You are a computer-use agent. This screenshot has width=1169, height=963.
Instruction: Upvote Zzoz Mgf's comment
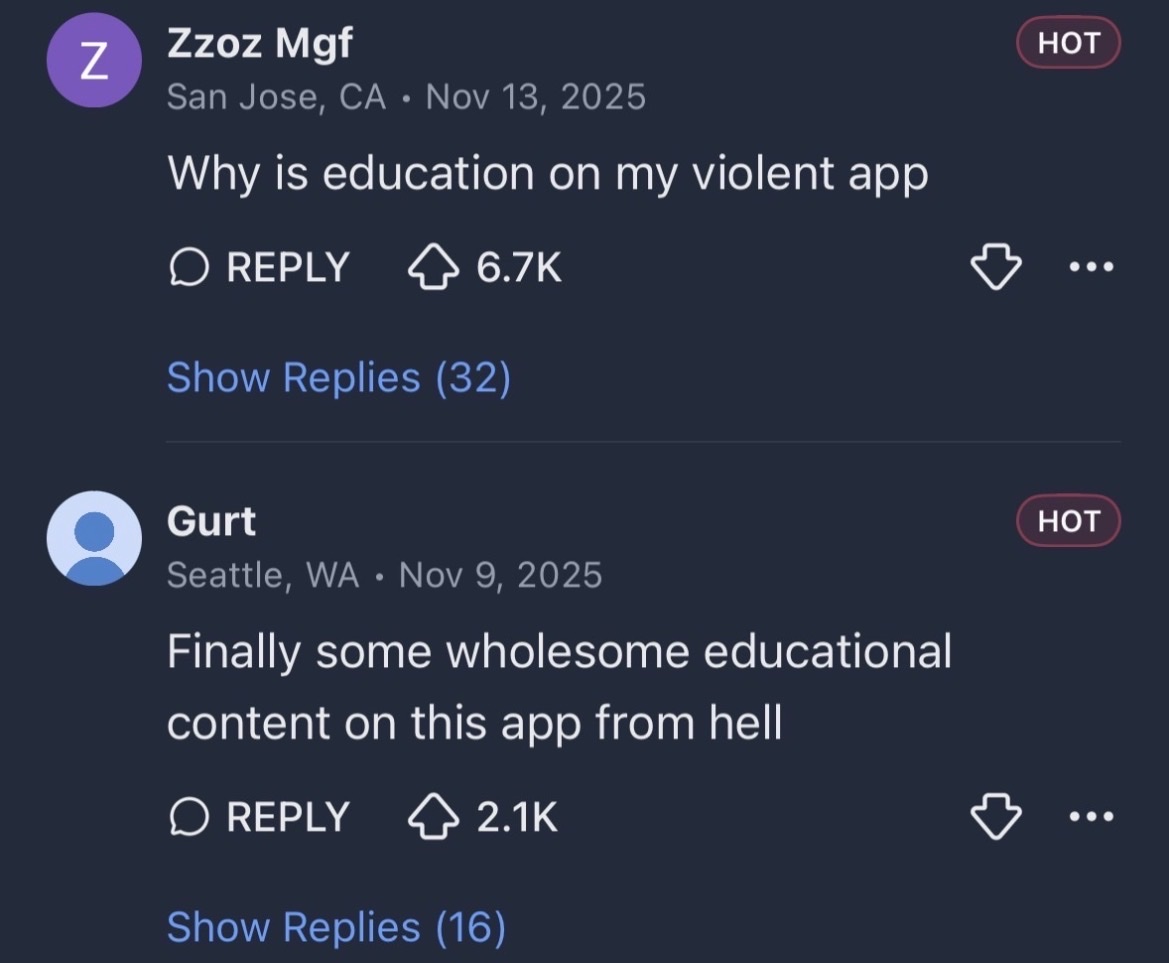[x=433, y=268]
